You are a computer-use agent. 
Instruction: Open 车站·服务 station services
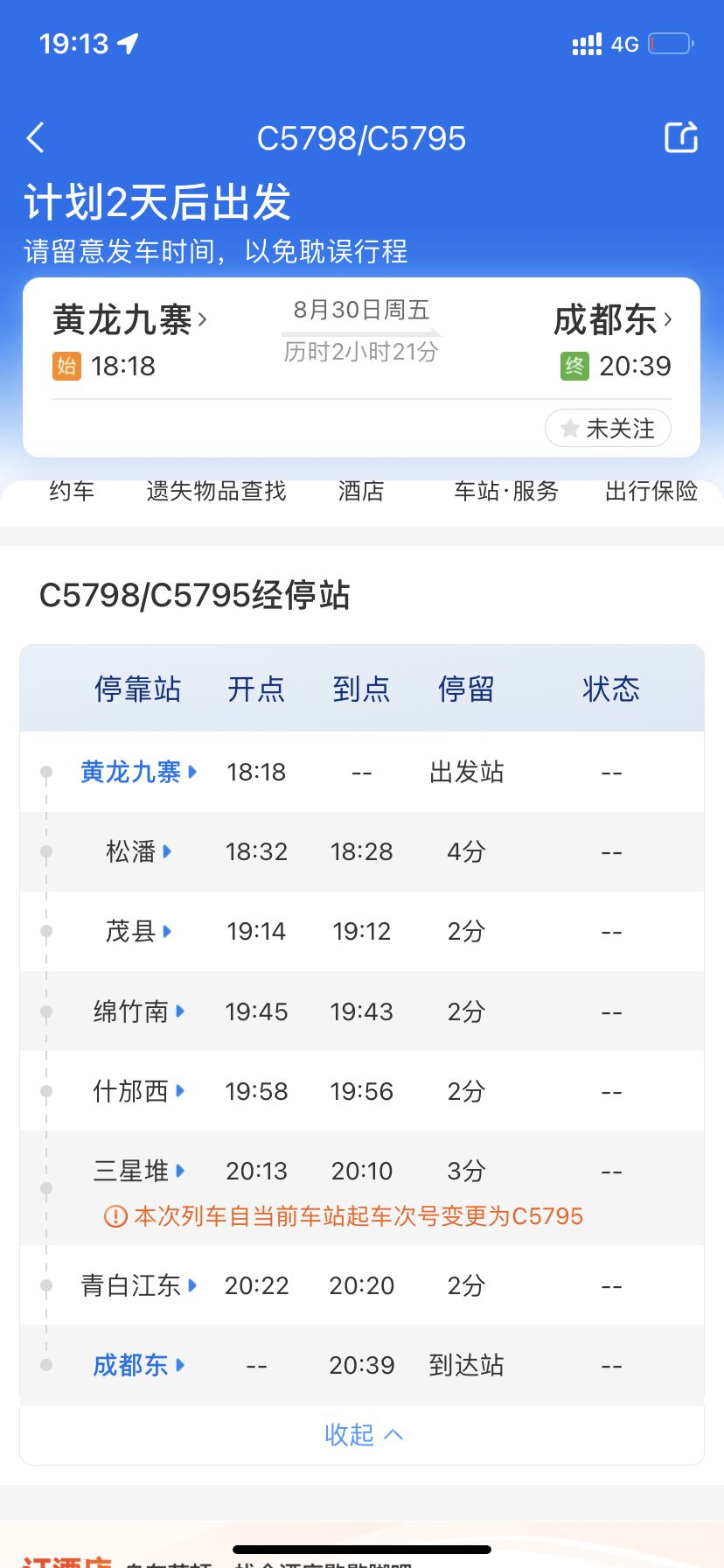506,491
